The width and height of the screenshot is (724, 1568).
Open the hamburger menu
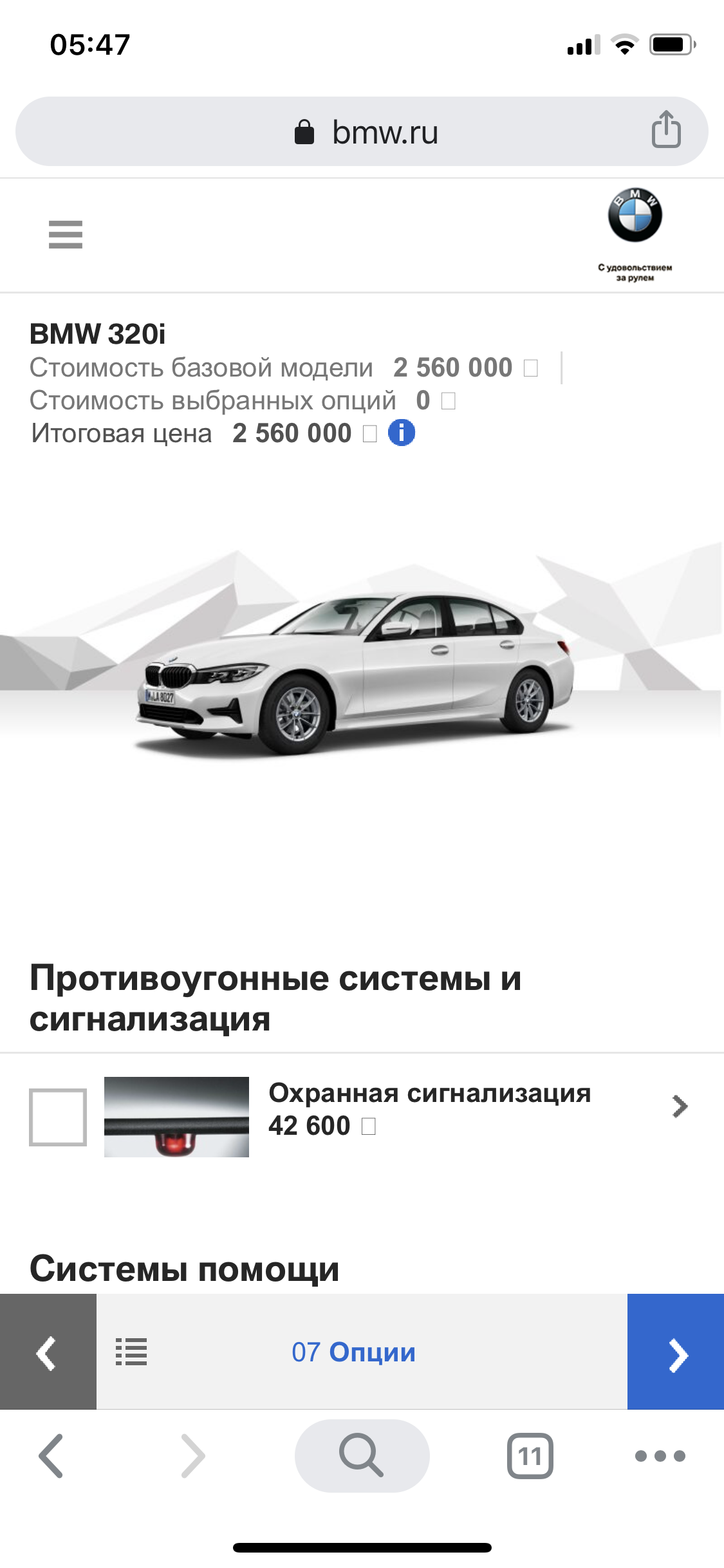(66, 234)
